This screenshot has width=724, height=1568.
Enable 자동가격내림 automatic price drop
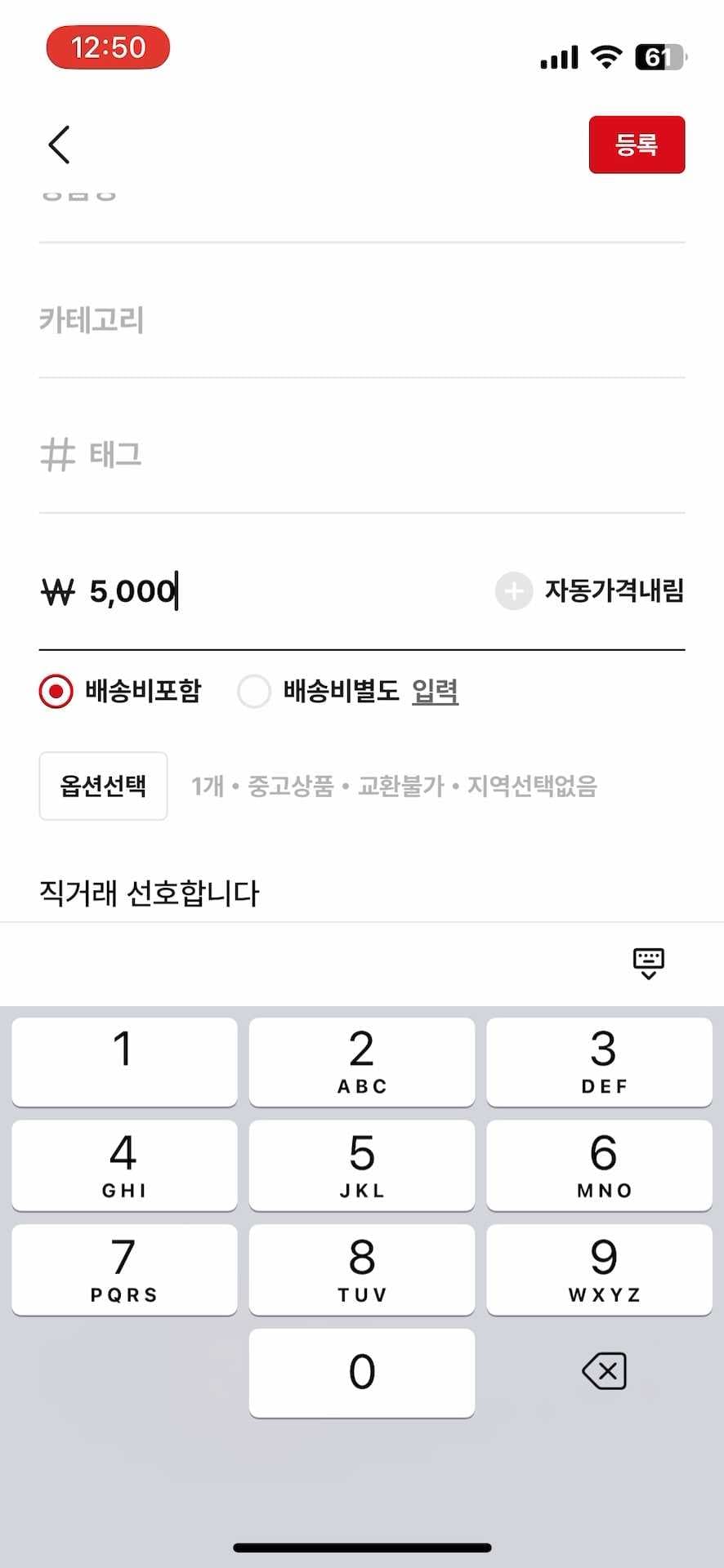[x=513, y=590]
